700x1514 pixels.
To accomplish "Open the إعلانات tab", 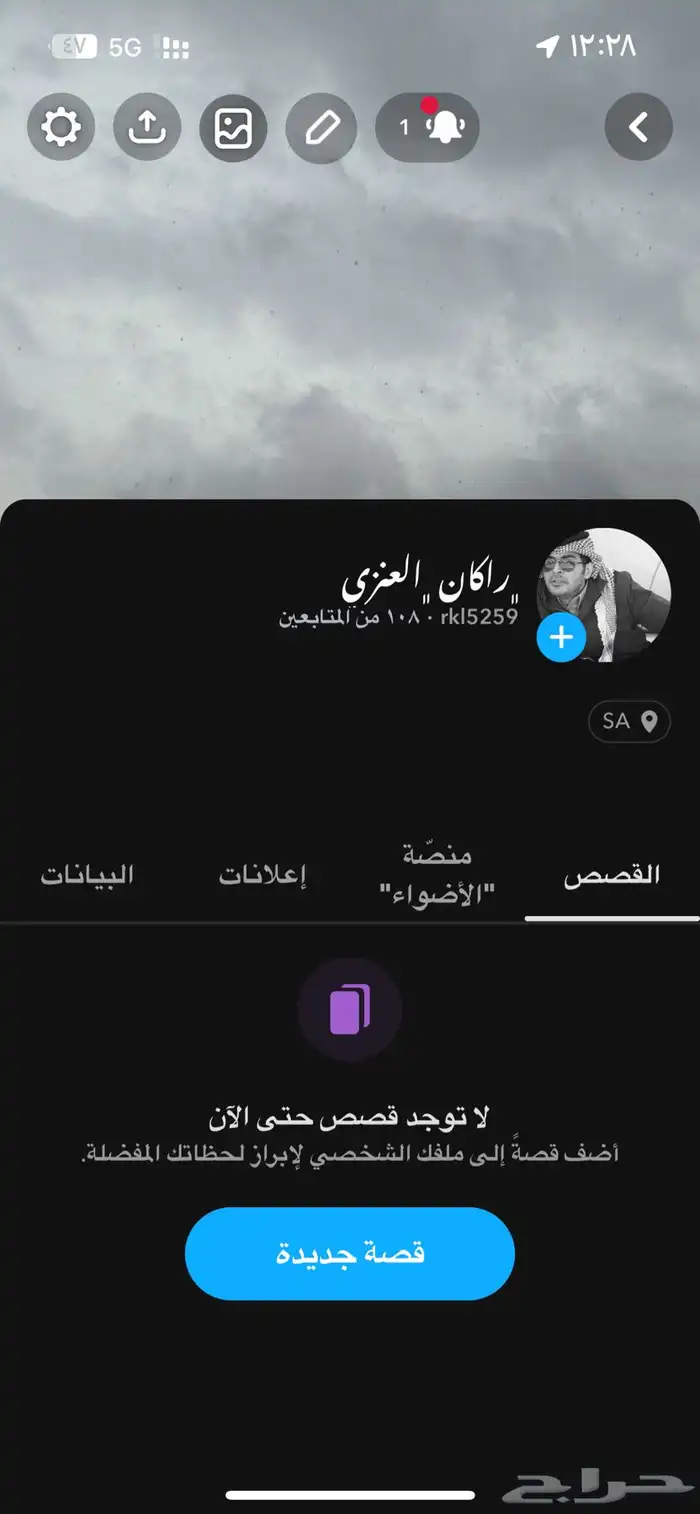I will pos(262,875).
